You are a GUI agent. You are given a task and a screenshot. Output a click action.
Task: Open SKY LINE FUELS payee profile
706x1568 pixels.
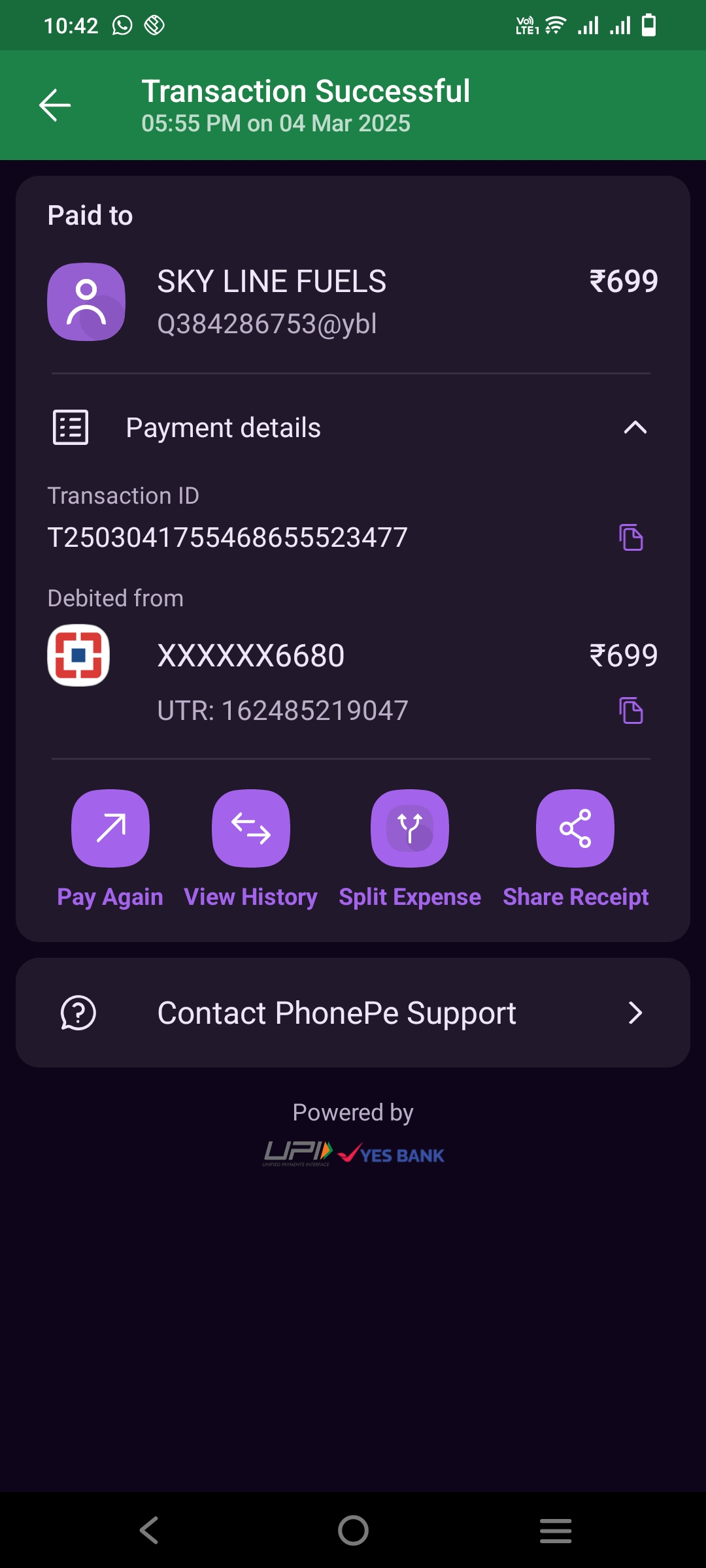(x=86, y=302)
